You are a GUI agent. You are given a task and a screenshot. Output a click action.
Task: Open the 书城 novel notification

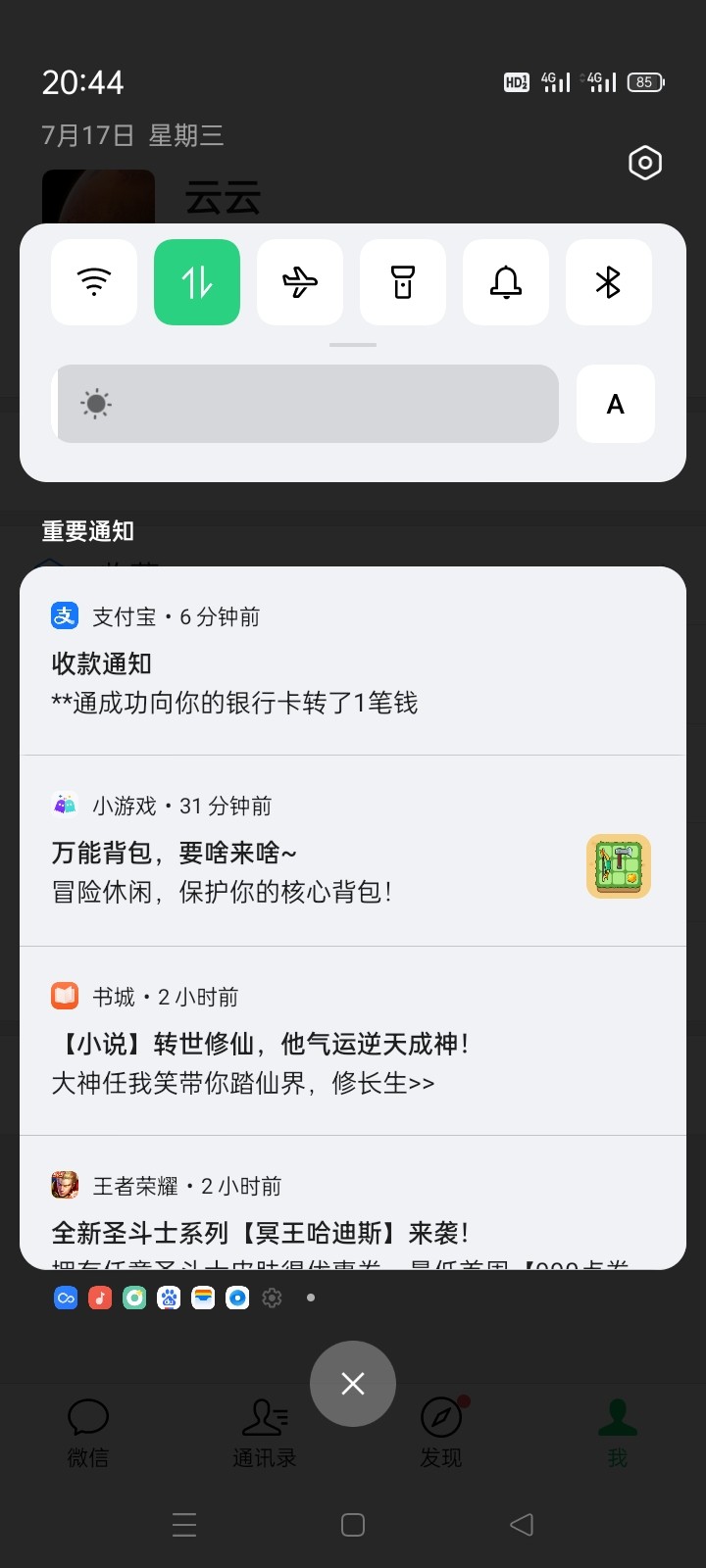click(353, 1041)
